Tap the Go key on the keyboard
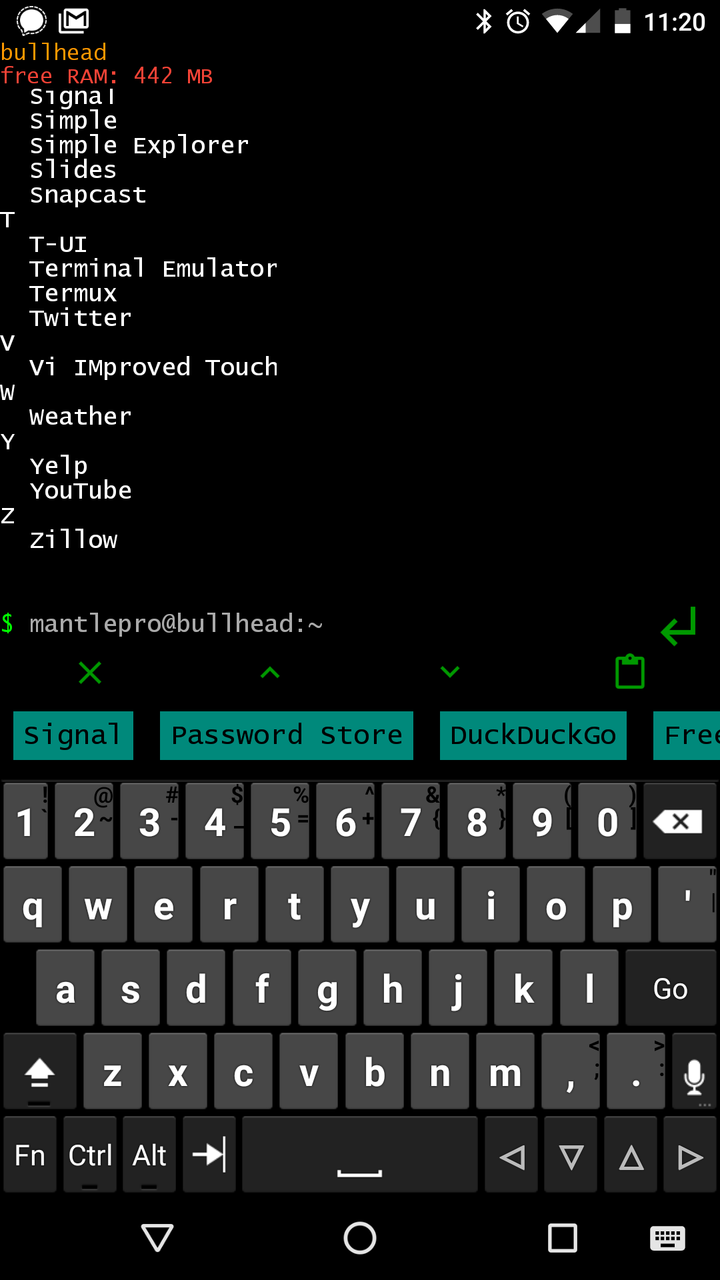The width and height of the screenshot is (720, 1280). 670,989
